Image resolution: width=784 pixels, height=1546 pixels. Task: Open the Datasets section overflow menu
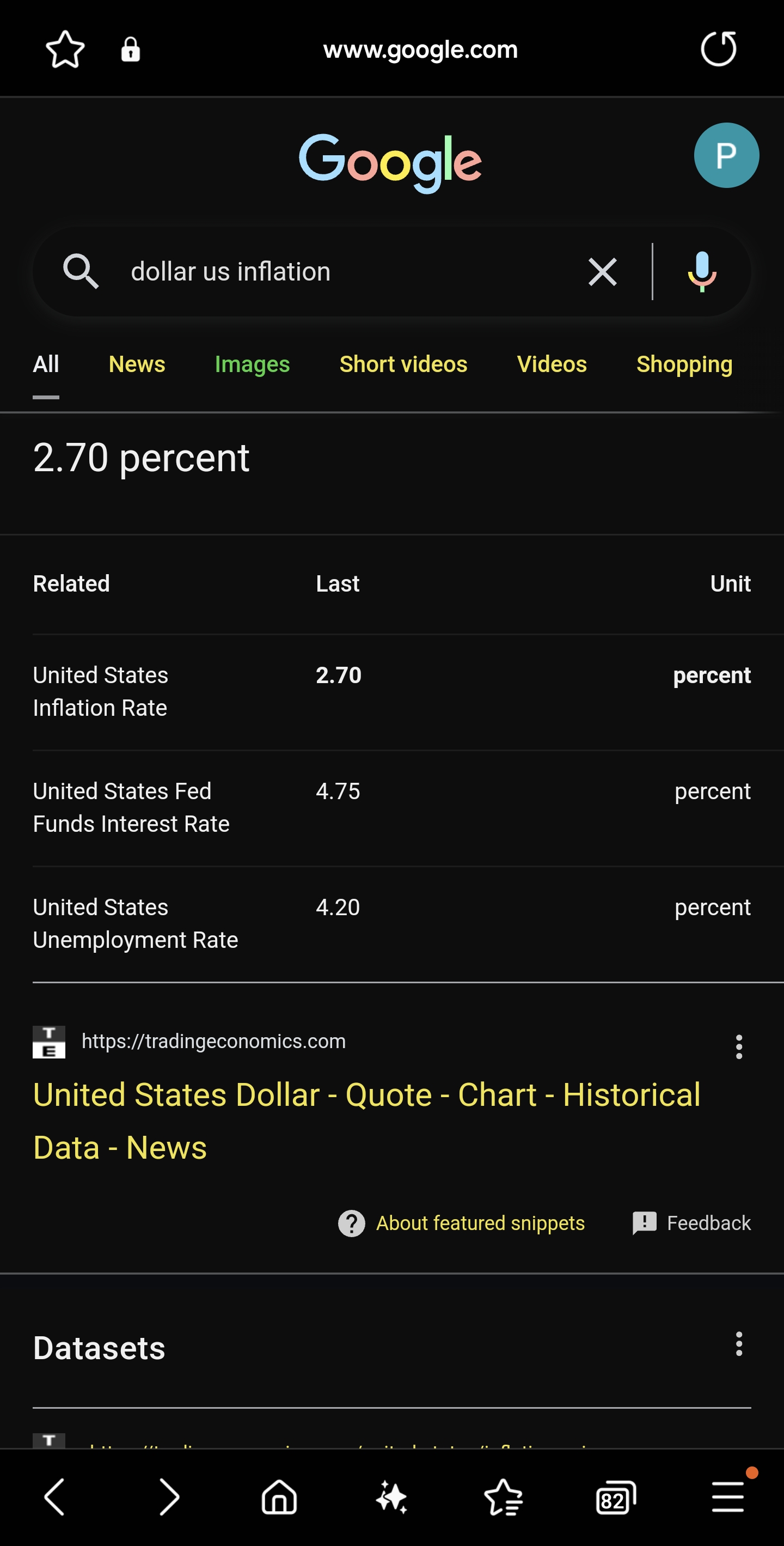(738, 1344)
